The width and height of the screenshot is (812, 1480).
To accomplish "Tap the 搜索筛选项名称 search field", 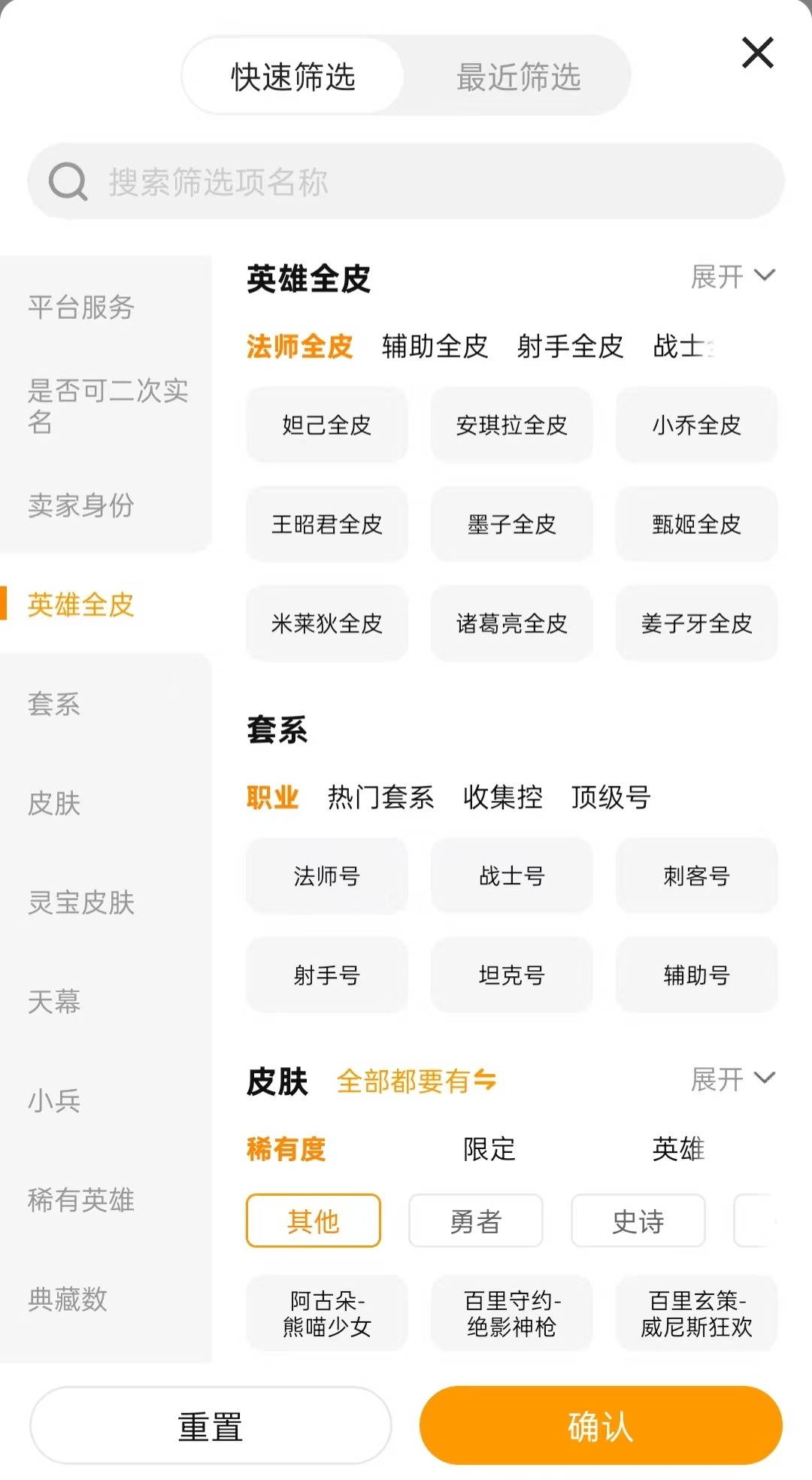I will point(406,181).
